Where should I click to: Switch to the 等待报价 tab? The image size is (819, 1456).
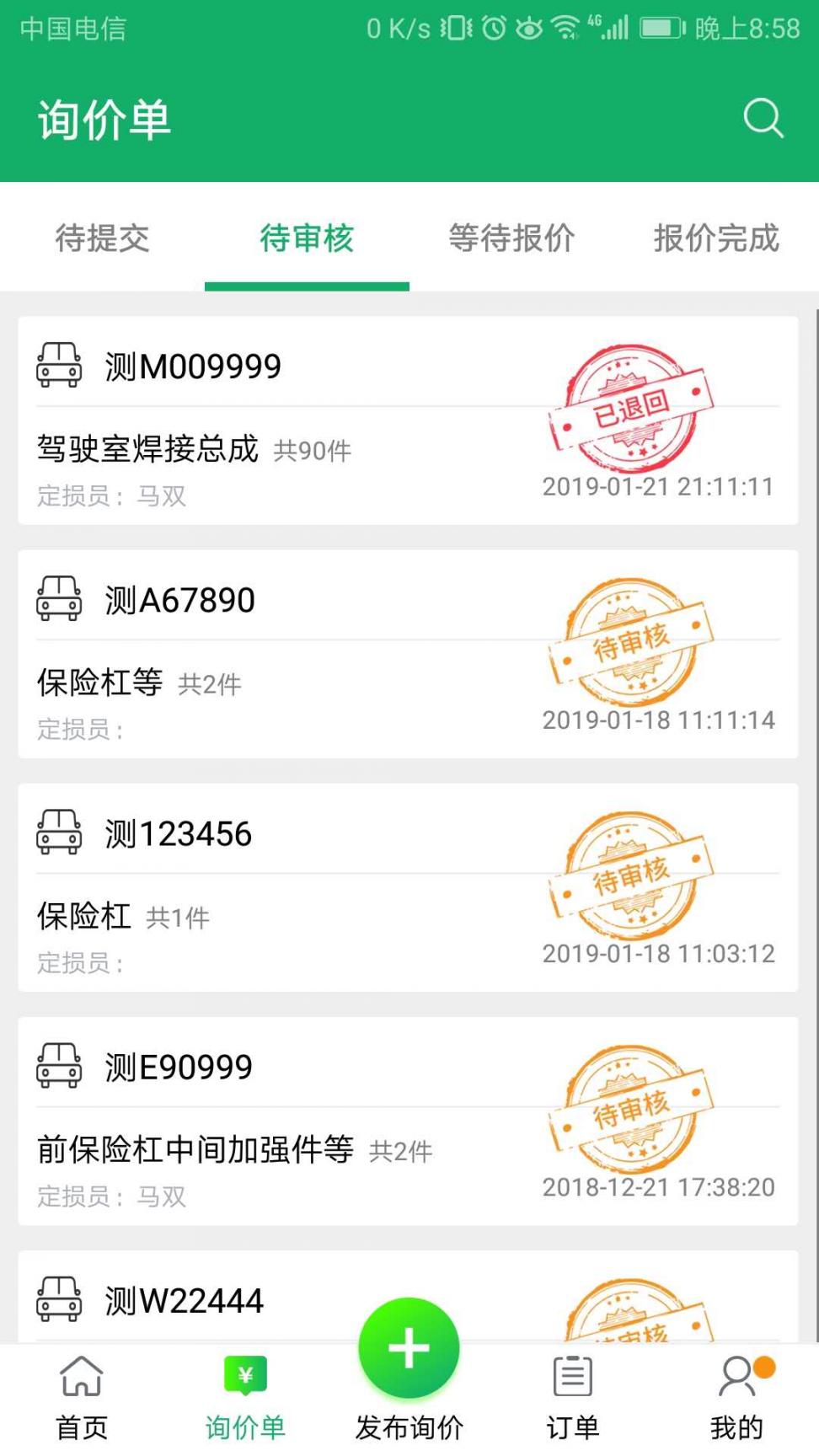[x=511, y=238]
